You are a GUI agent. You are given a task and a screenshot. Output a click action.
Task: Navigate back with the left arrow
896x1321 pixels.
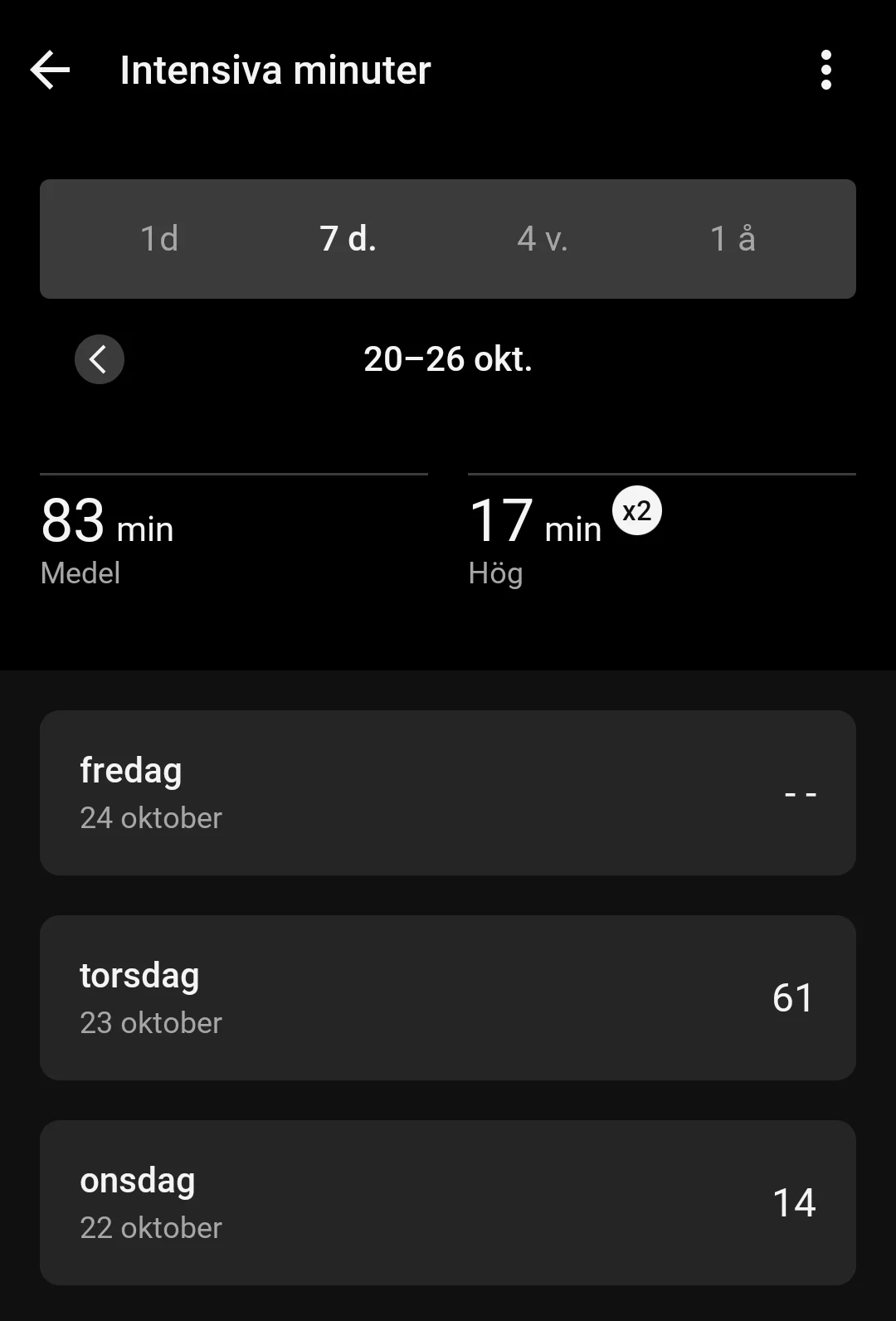pos(50,70)
